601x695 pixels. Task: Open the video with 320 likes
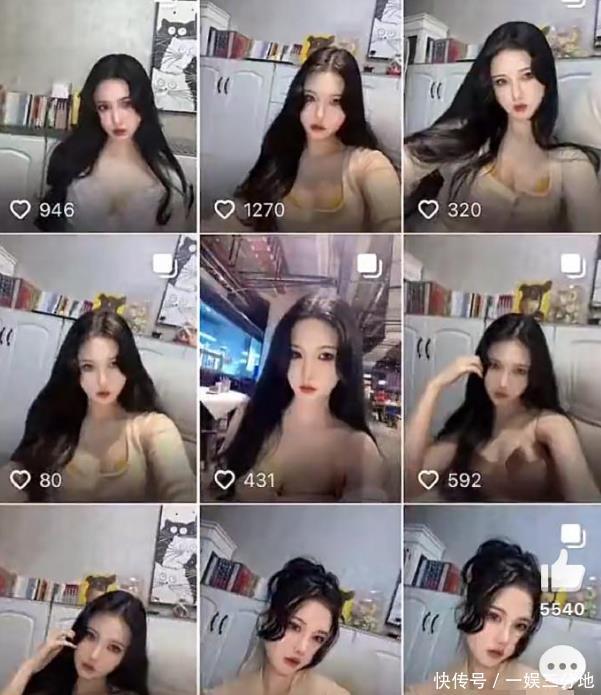(502, 115)
